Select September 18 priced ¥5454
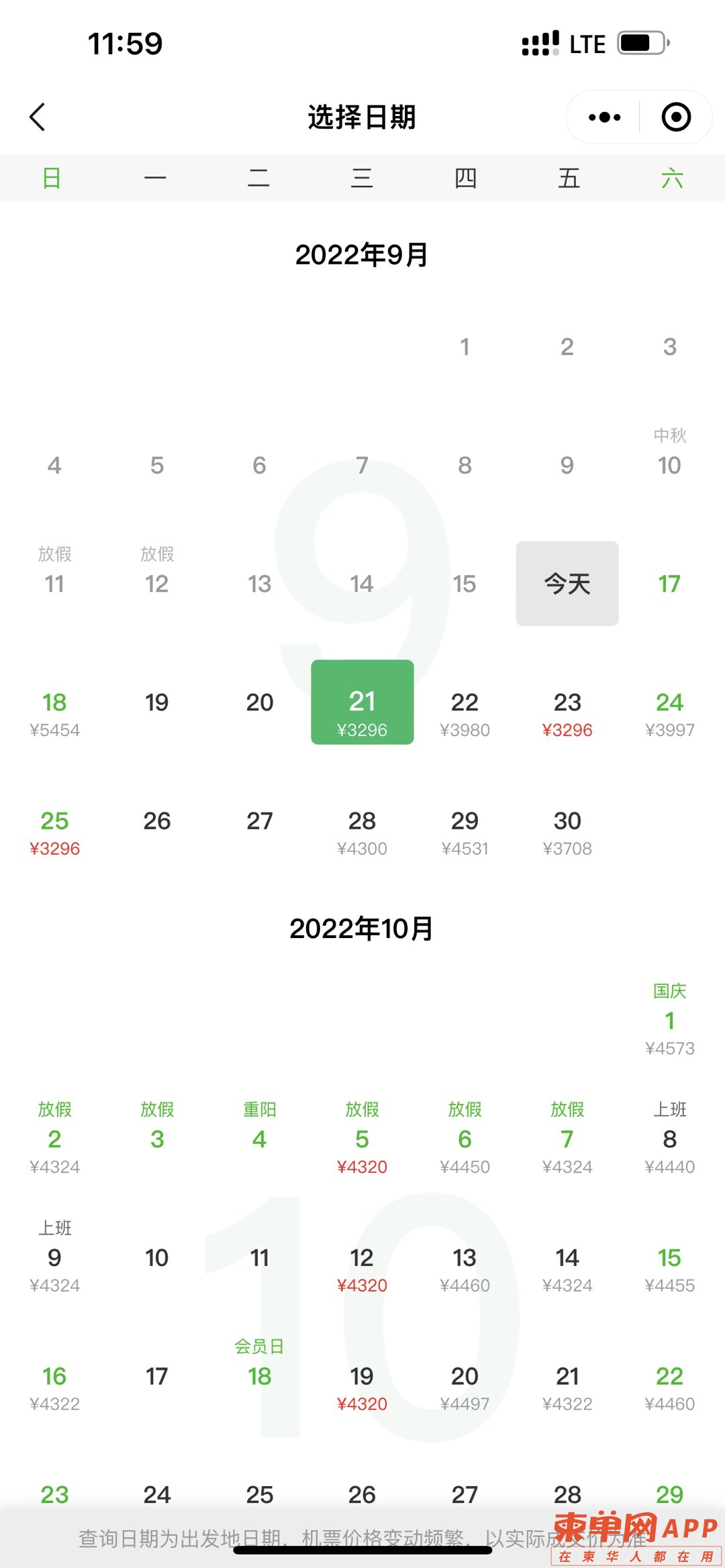 pyautogui.click(x=54, y=711)
